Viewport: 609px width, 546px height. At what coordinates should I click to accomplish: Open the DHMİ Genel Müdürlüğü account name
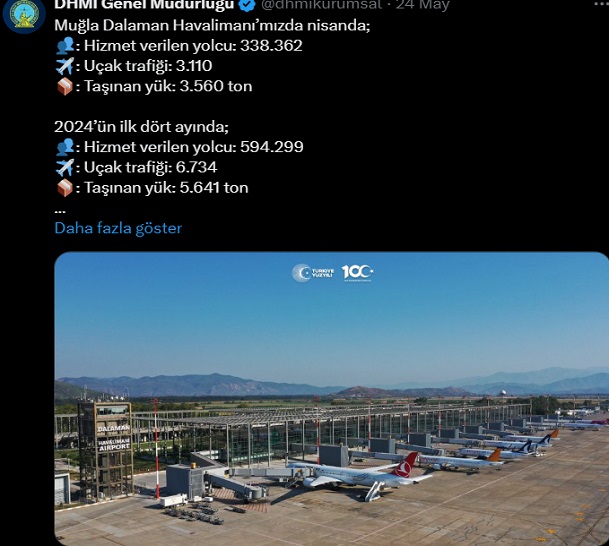(143, 5)
